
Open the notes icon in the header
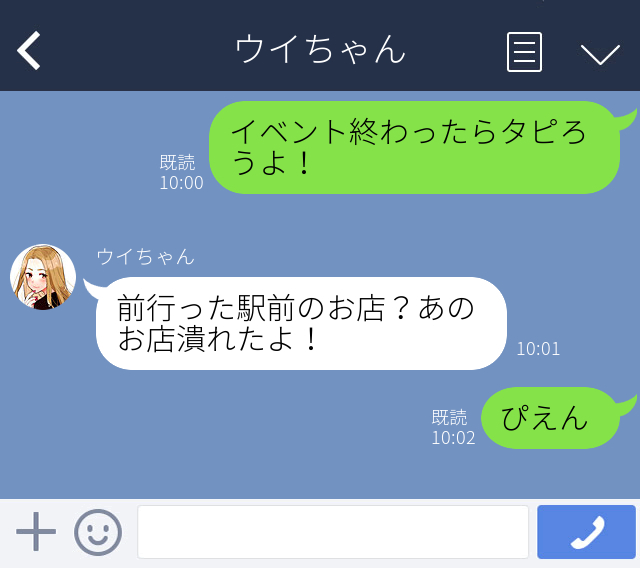coord(524,51)
